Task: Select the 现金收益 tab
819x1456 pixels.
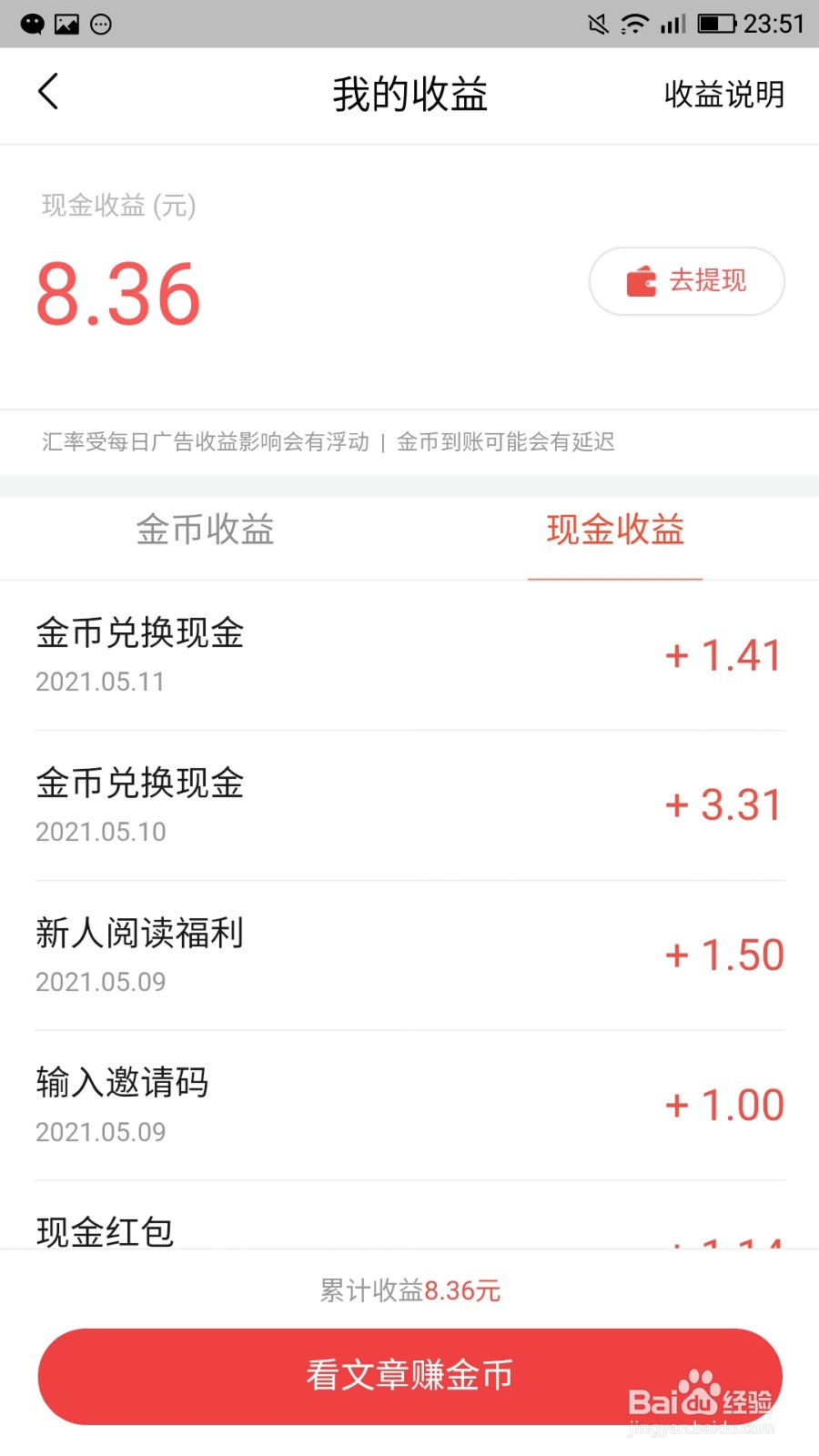Action: pos(615,530)
